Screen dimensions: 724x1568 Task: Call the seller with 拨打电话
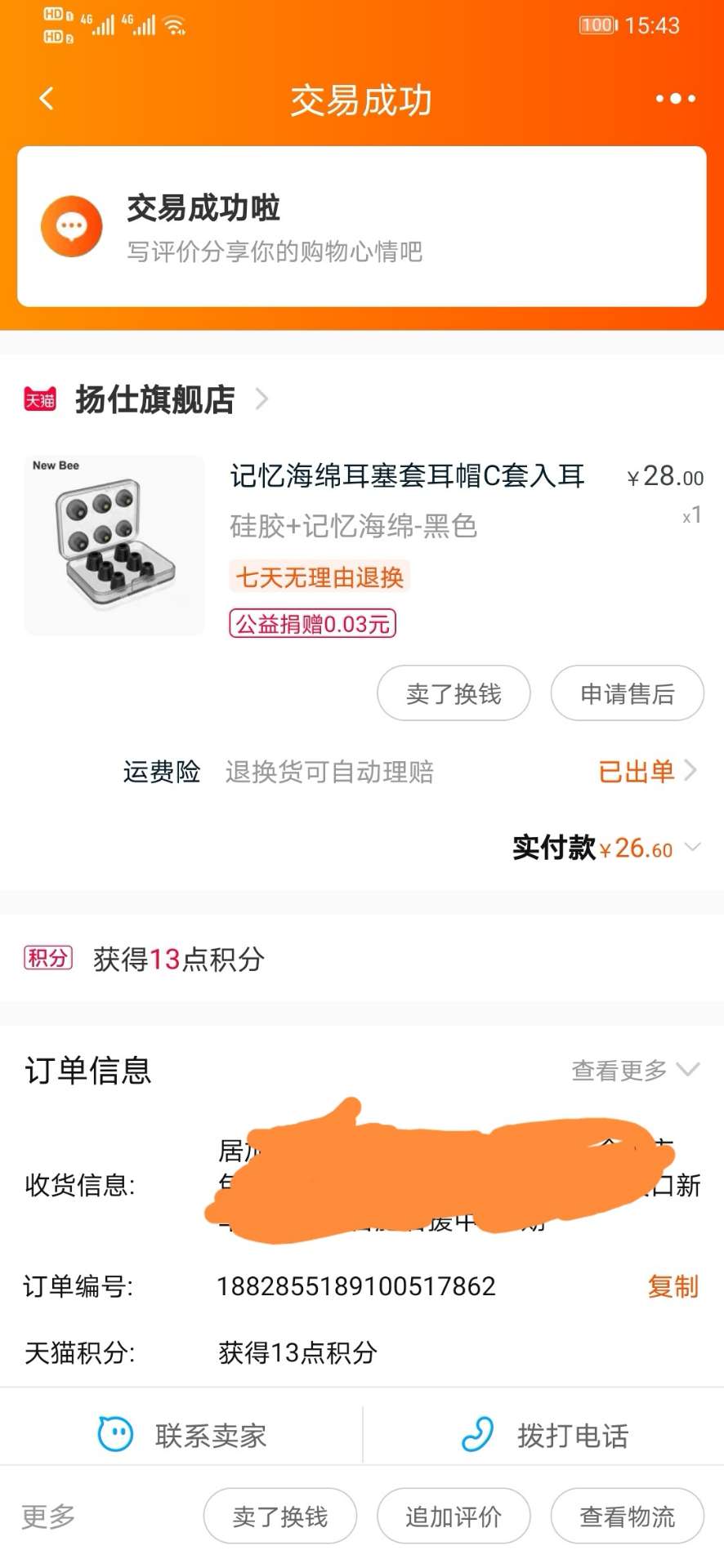pos(545,1435)
